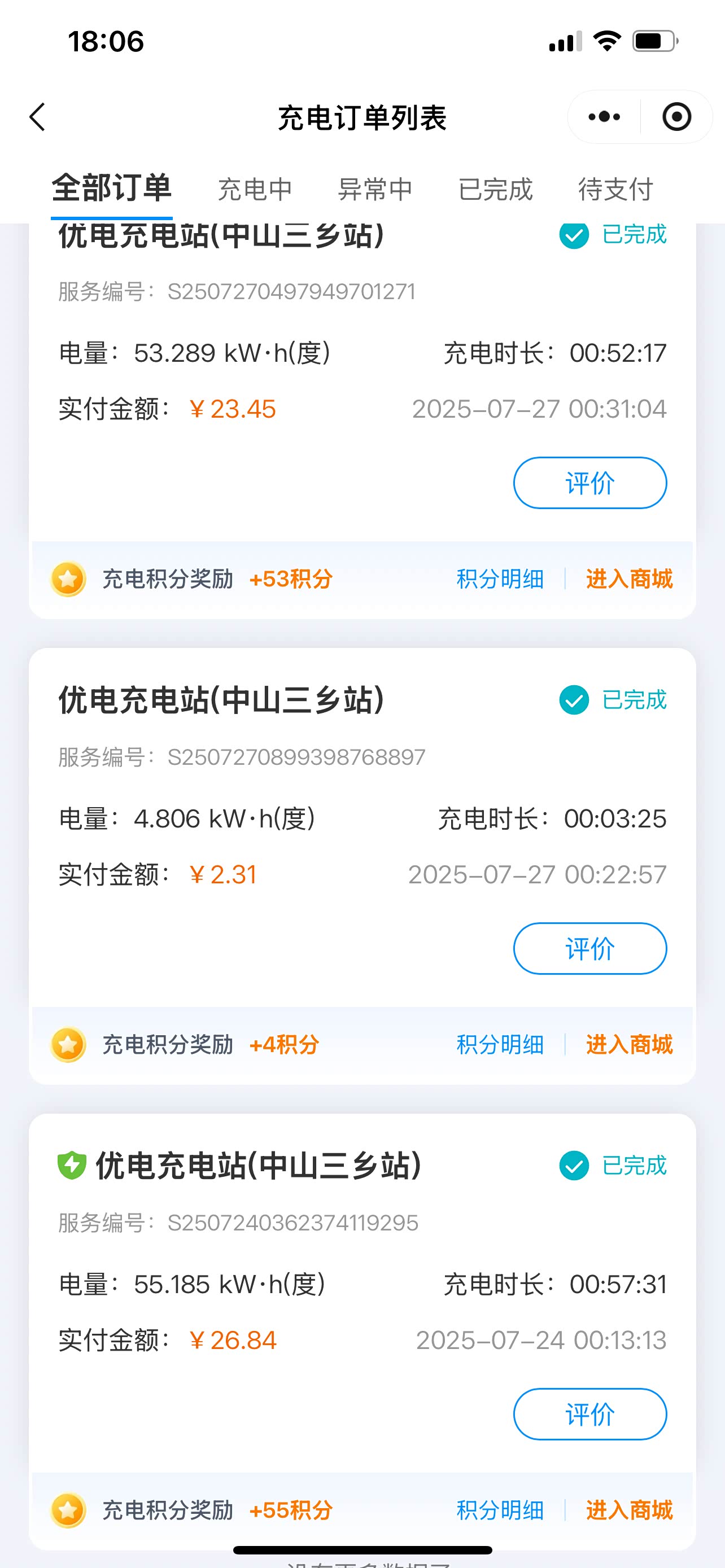Open 积分明细 for the +53积分 reward
This screenshot has height=1568, width=725.
coord(500,579)
